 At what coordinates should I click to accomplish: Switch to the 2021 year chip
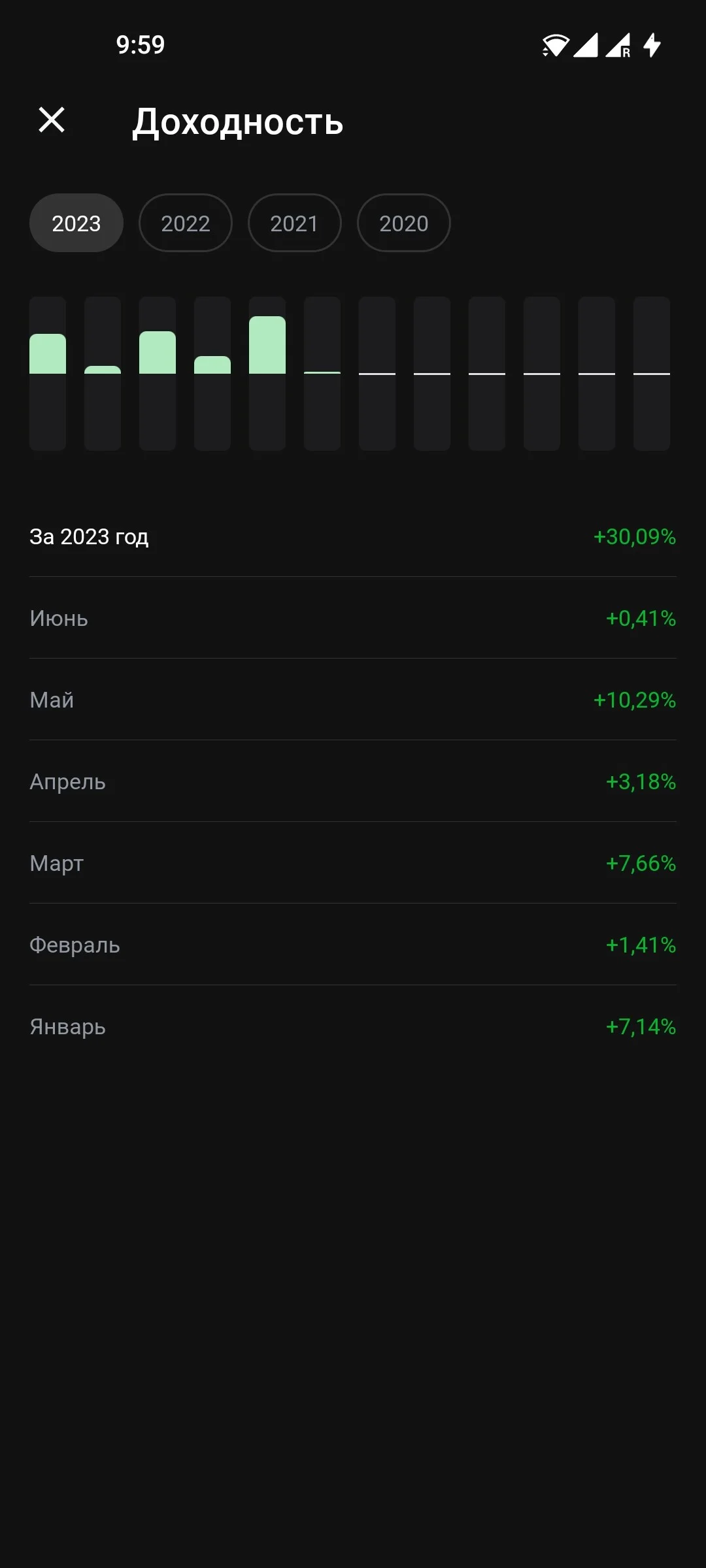(295, 223)
